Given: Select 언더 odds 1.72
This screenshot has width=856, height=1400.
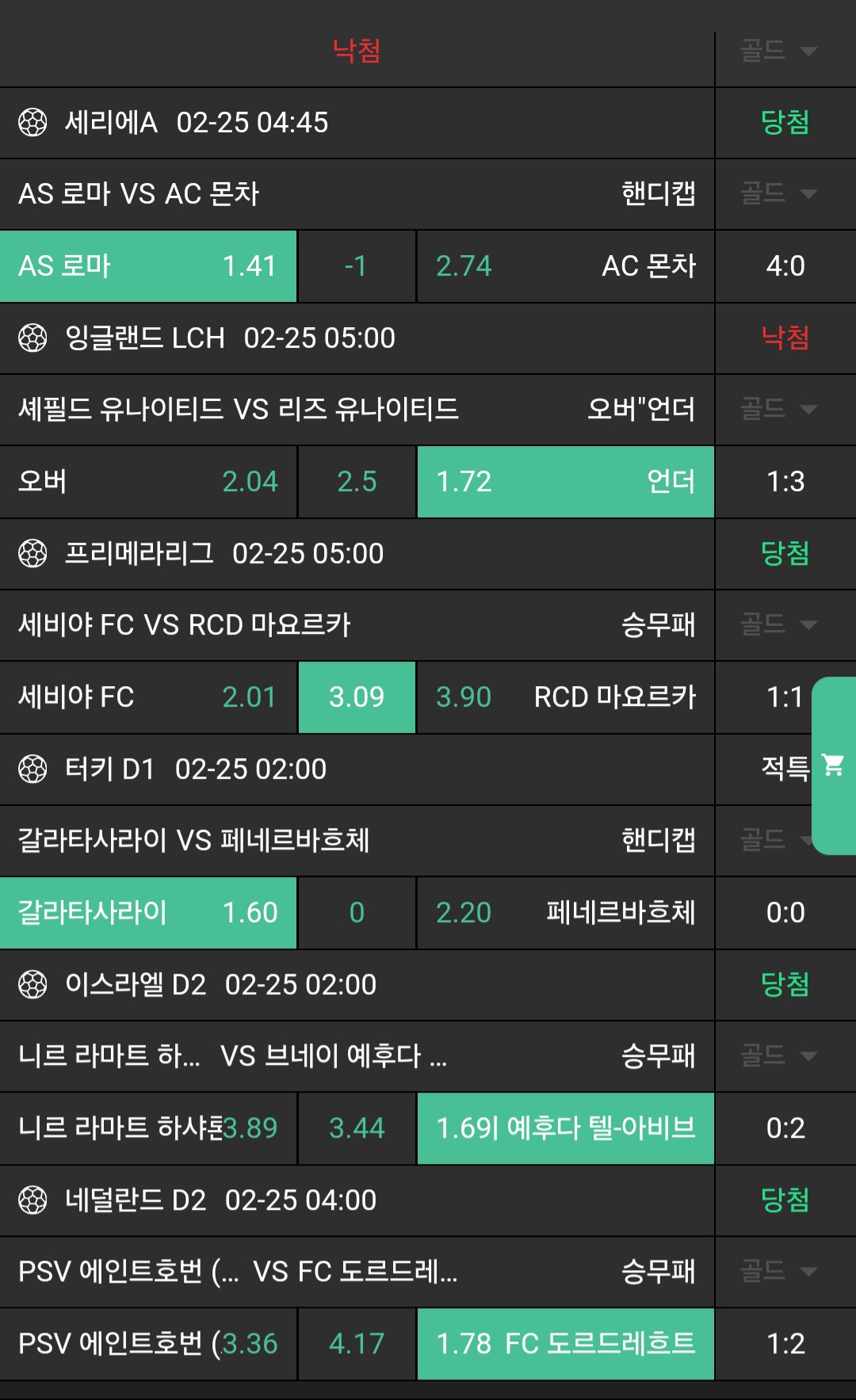Looking at the screenshot, I should tap(565, 482).
